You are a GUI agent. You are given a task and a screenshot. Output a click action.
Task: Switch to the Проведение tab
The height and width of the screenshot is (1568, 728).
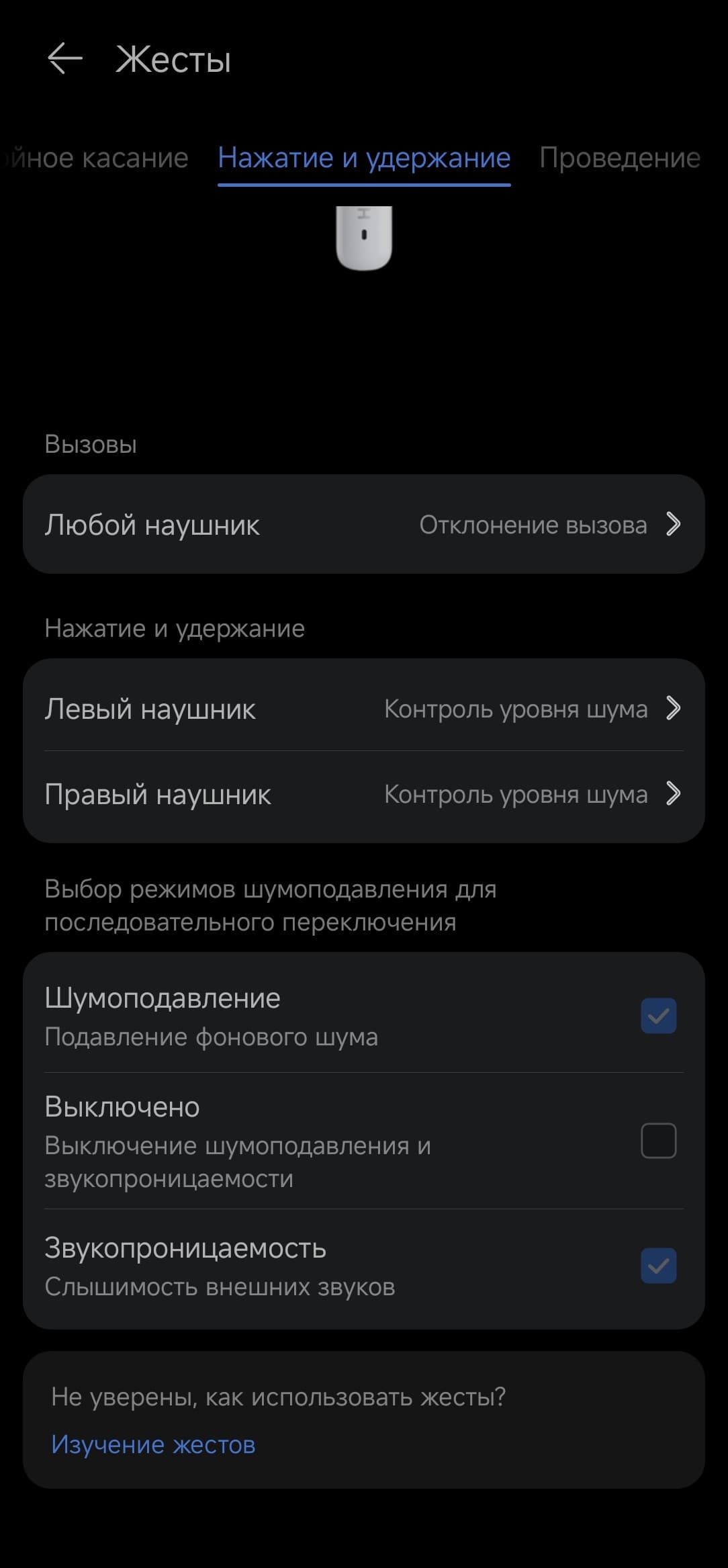pyautogui.click(x=619, y=159)
